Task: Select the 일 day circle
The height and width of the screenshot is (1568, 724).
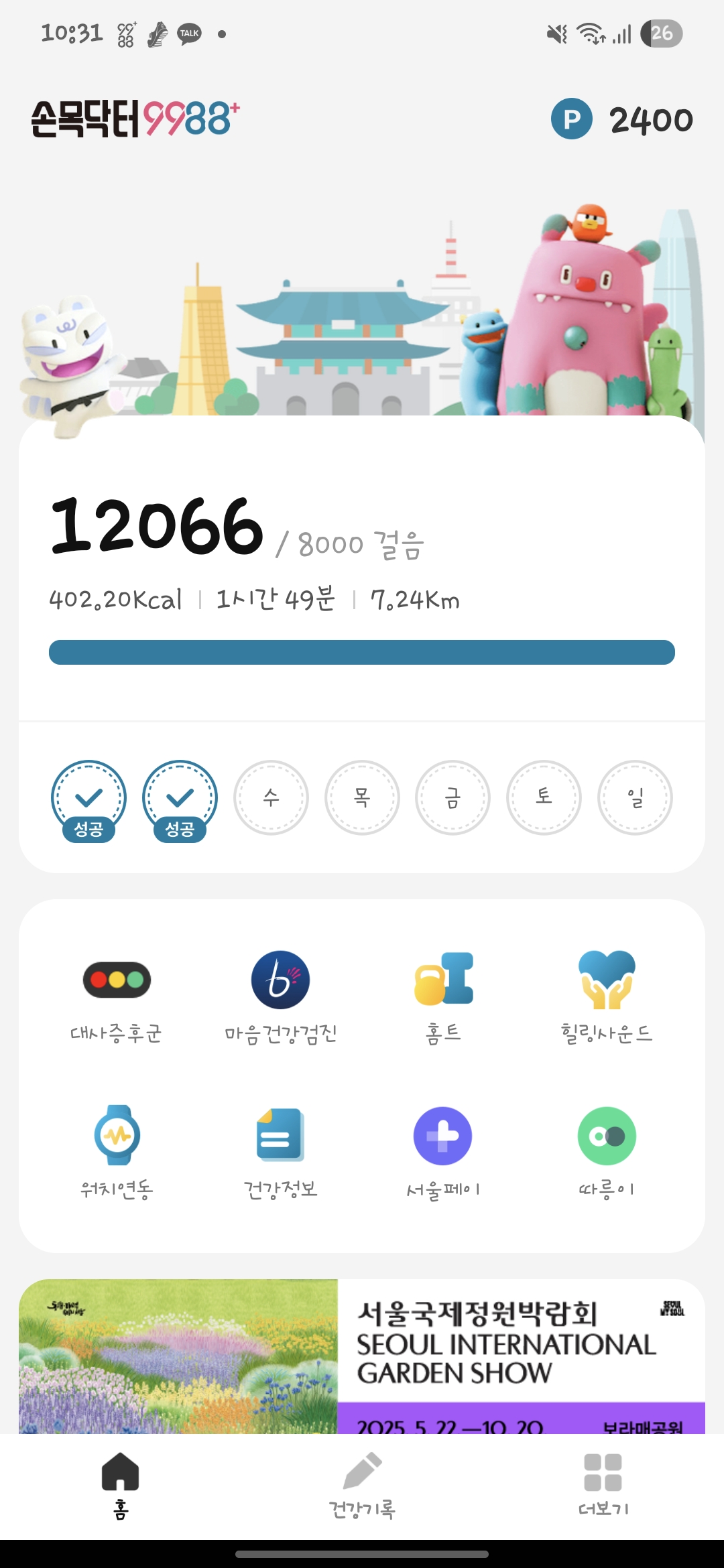Action: tap(635, 797)
